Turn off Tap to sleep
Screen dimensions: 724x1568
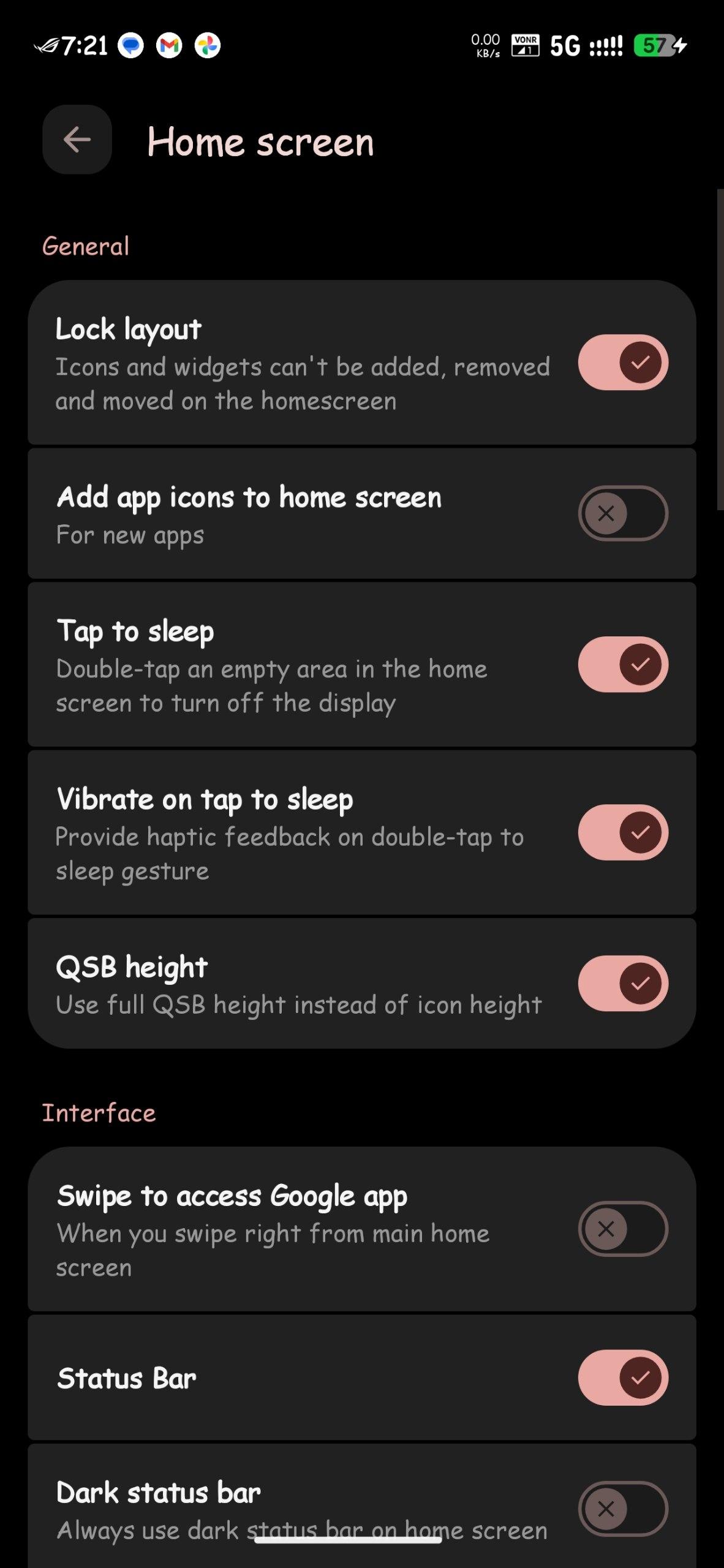tap(622, 665)
